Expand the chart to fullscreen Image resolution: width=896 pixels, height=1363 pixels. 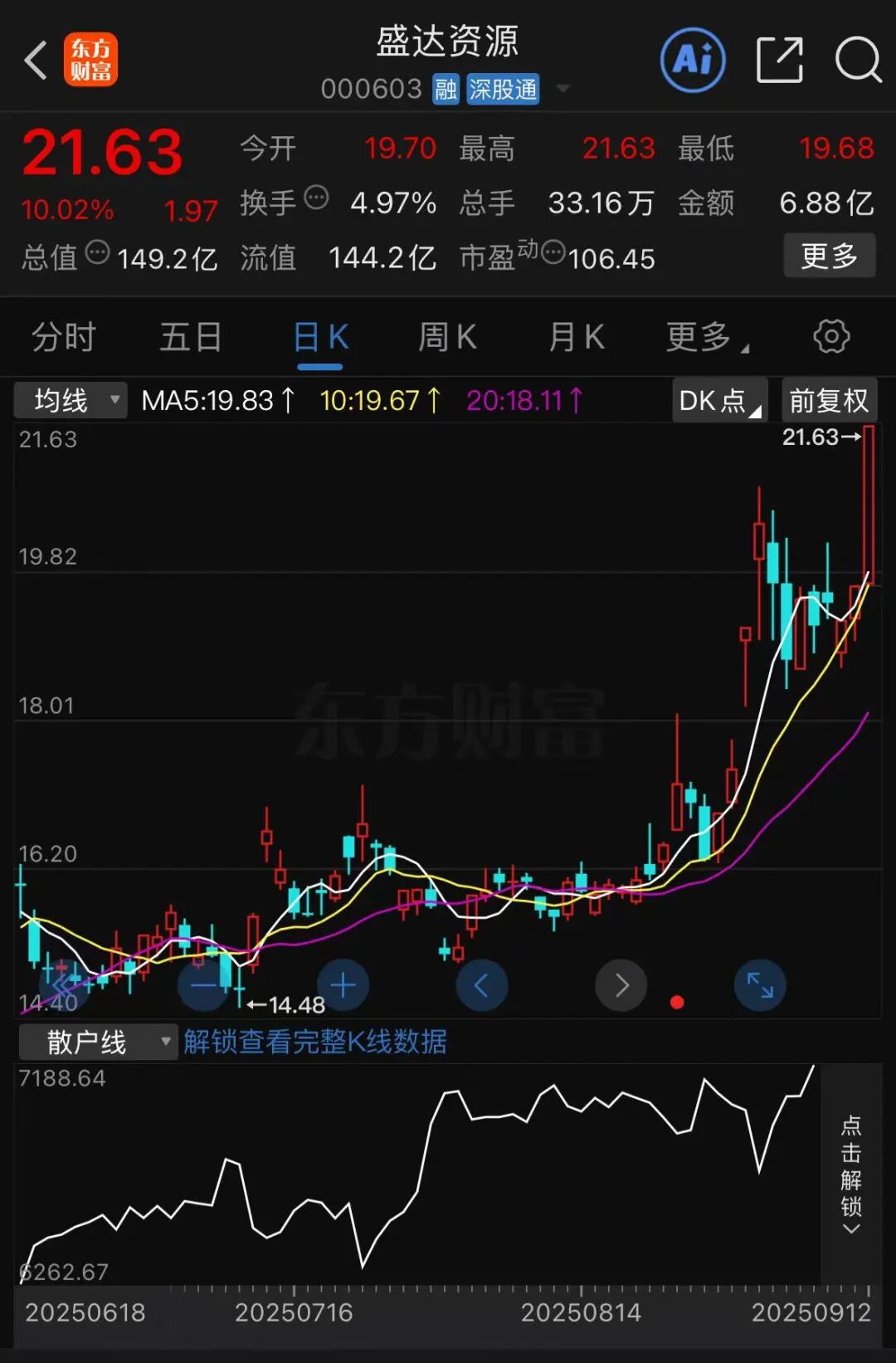[x=759, y=985]
